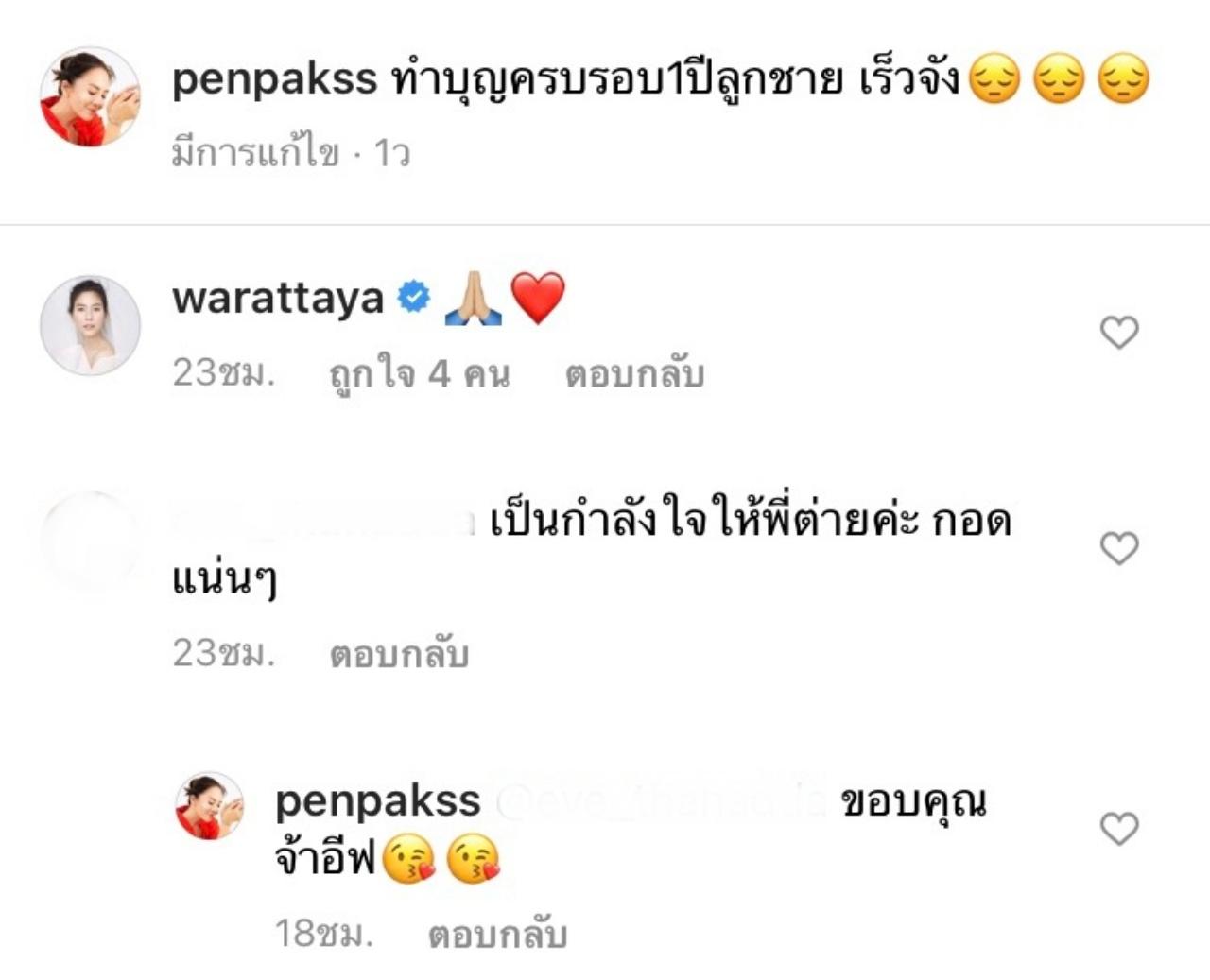The image size is (1210, 980).
Task: Reply to penpakss's 18ชม. comment
Action: (497, 935)
